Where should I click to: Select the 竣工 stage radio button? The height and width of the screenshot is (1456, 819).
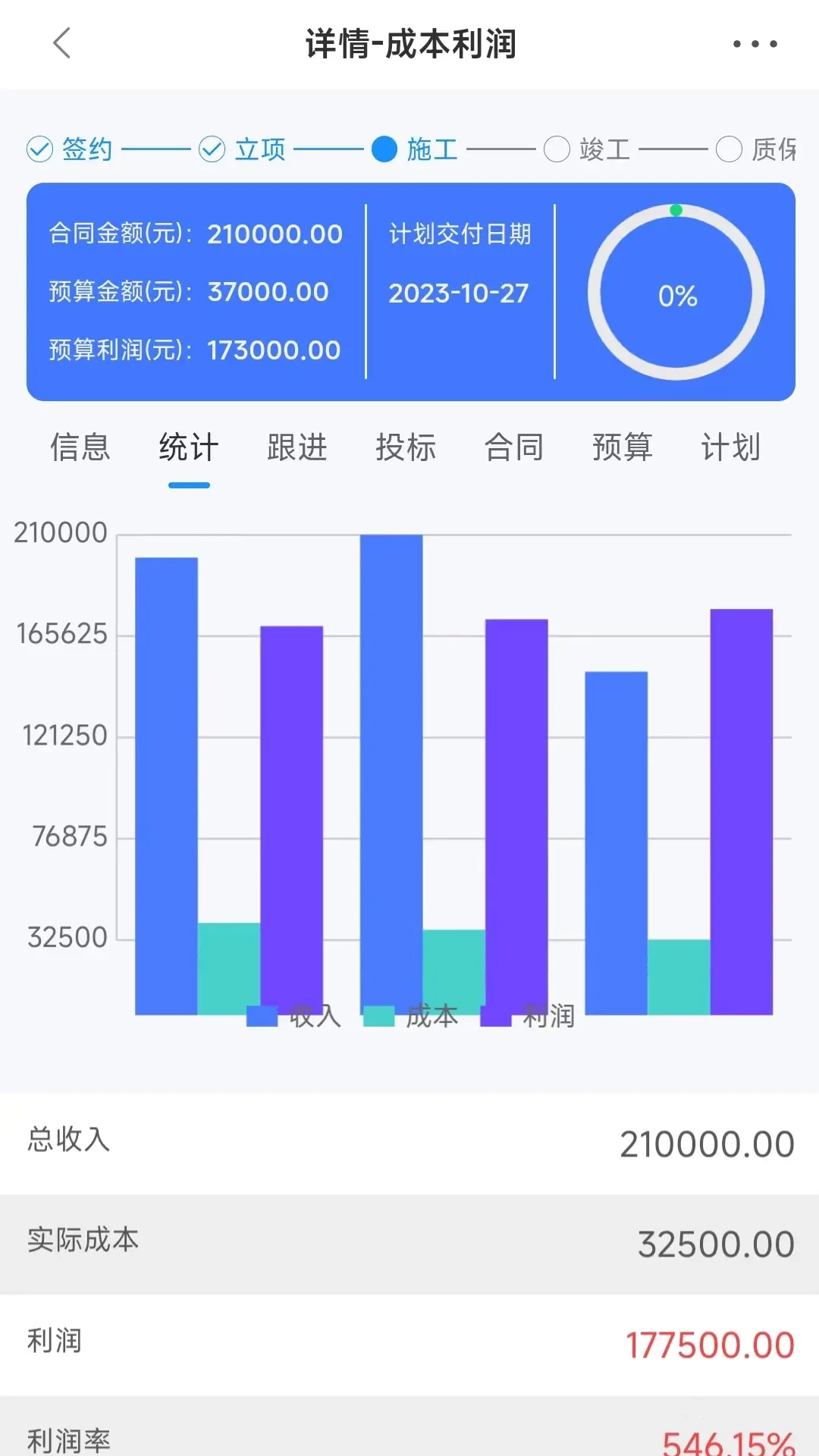click(x=557, y=149)
